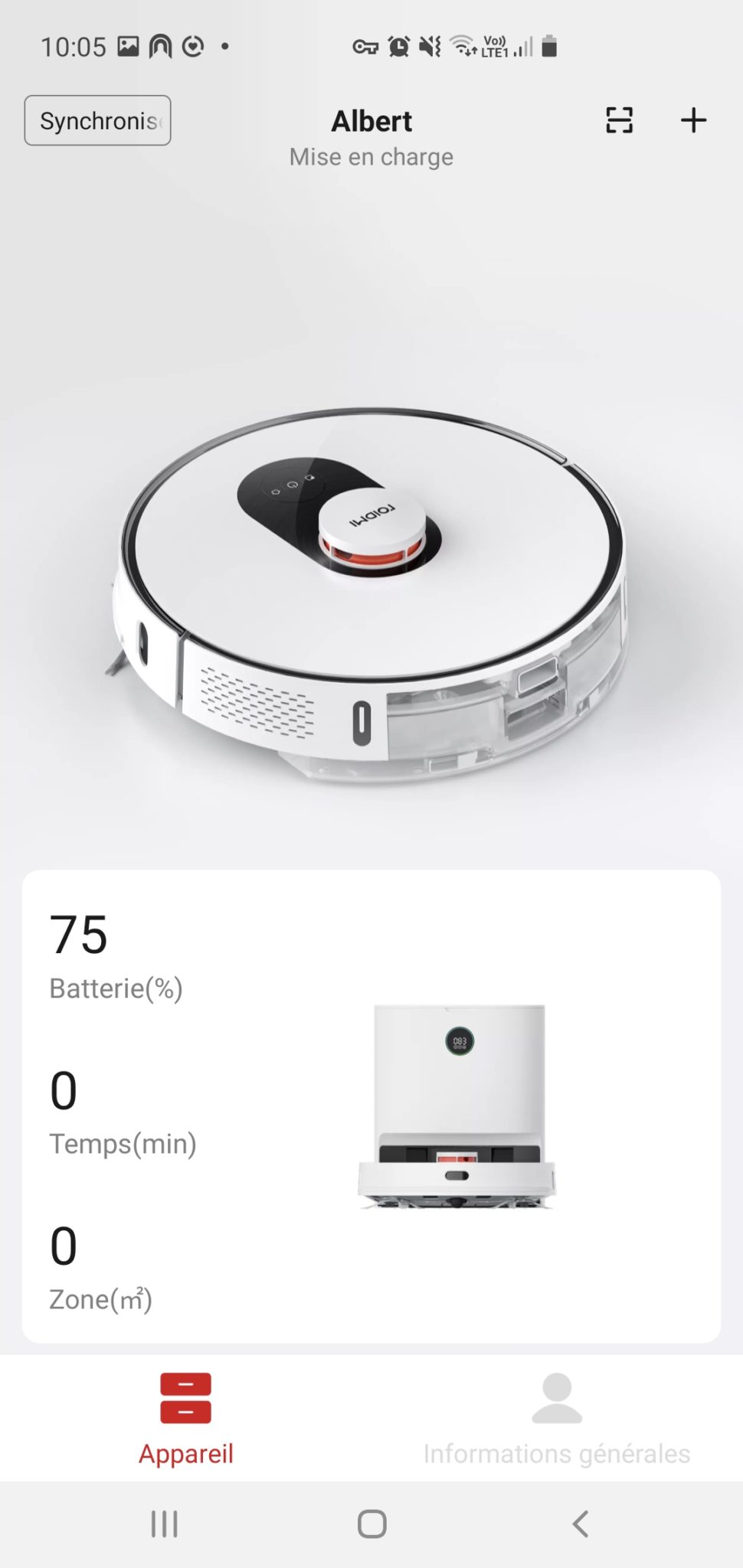Switch to the Appareil tab
Screen dimensions: 743x1568
point(185,1419)
